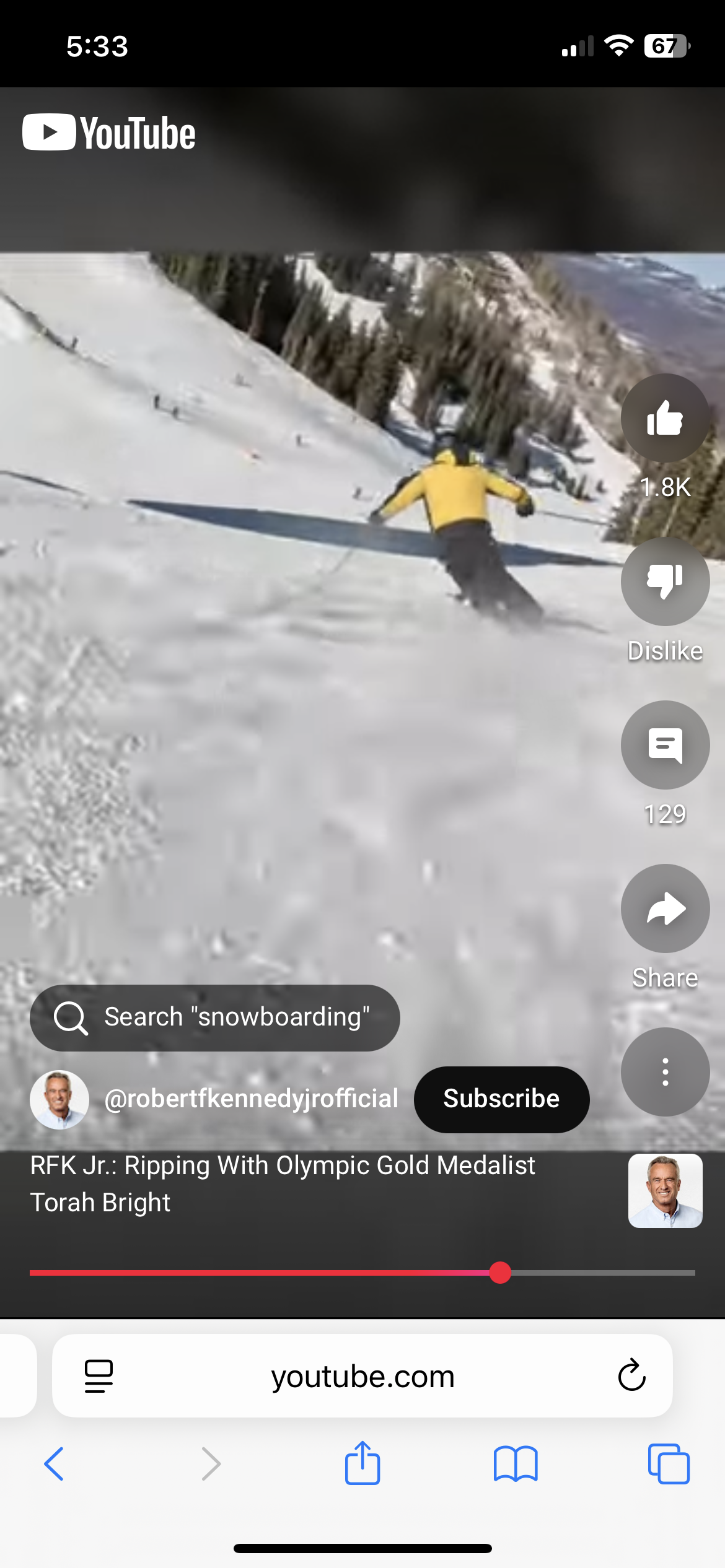Open Safari share sheet
This screenshot has width=725, height=1568.
click(x=362, y=1464)
